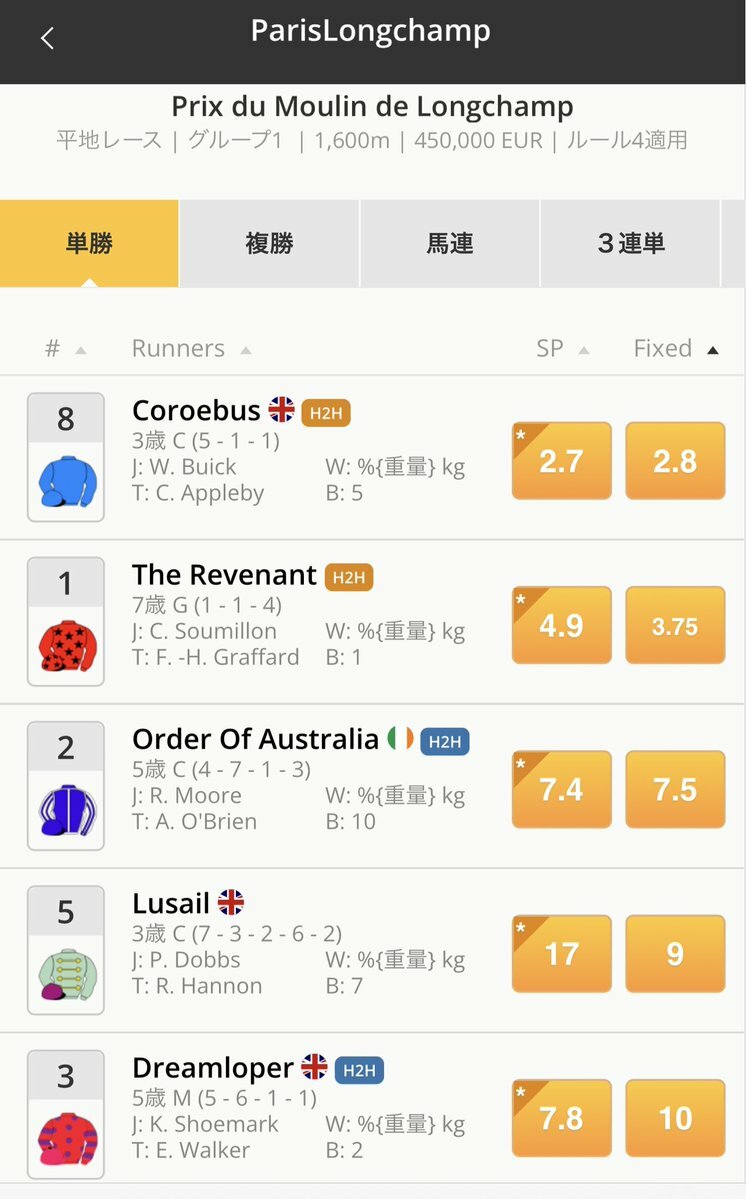Select Lusail SP odds 17
Viewport: 746px width, 1199px height.
pos(561,953)
